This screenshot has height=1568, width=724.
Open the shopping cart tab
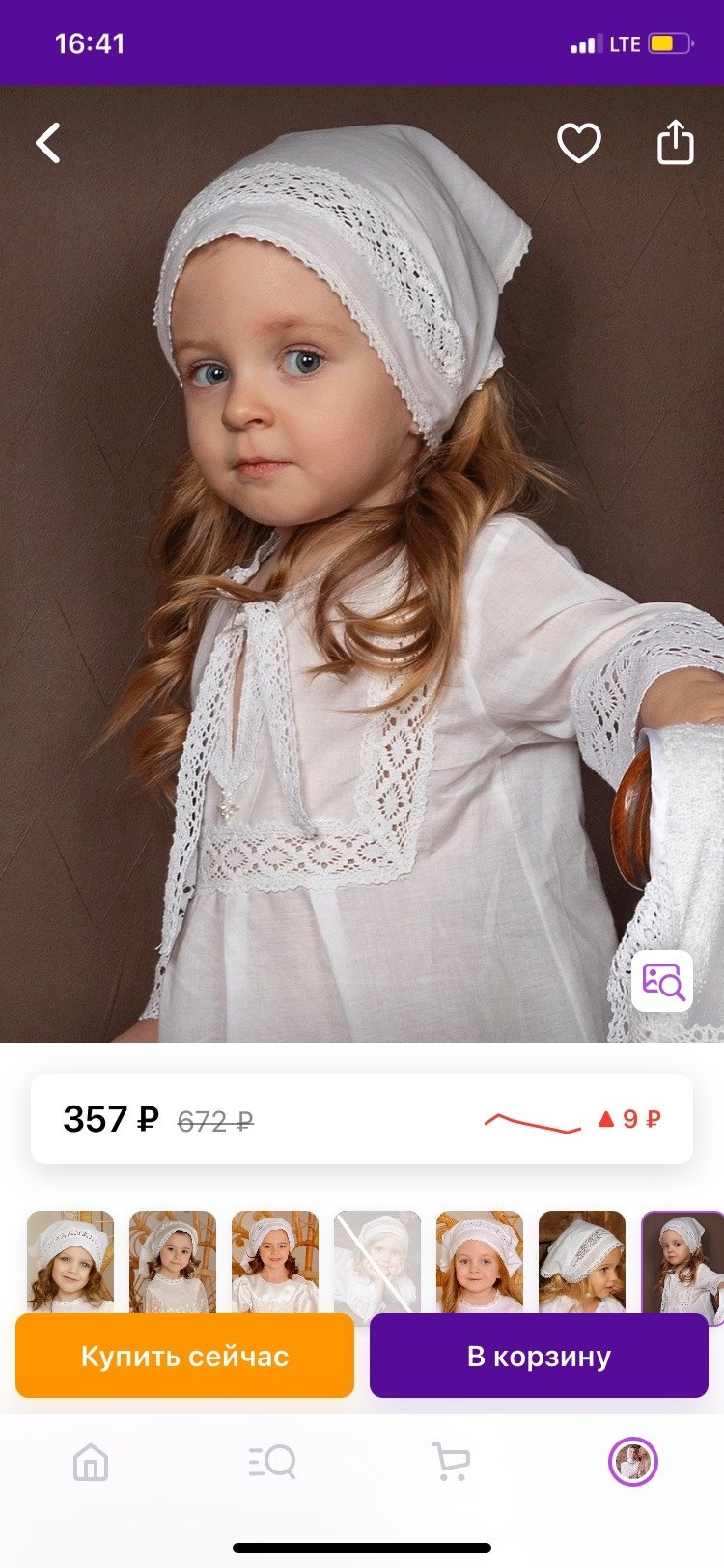point(451,1462)
